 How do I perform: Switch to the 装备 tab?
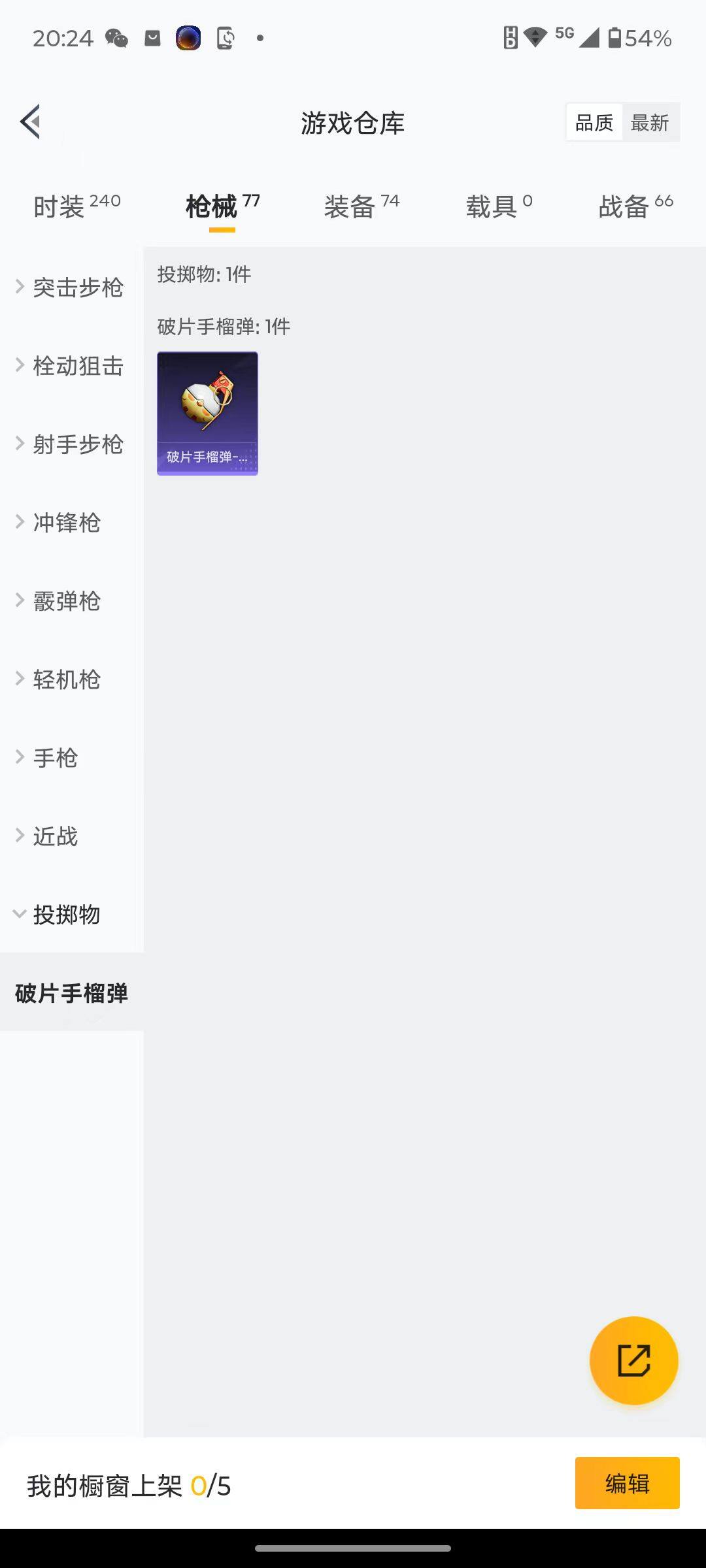[361, 206]
